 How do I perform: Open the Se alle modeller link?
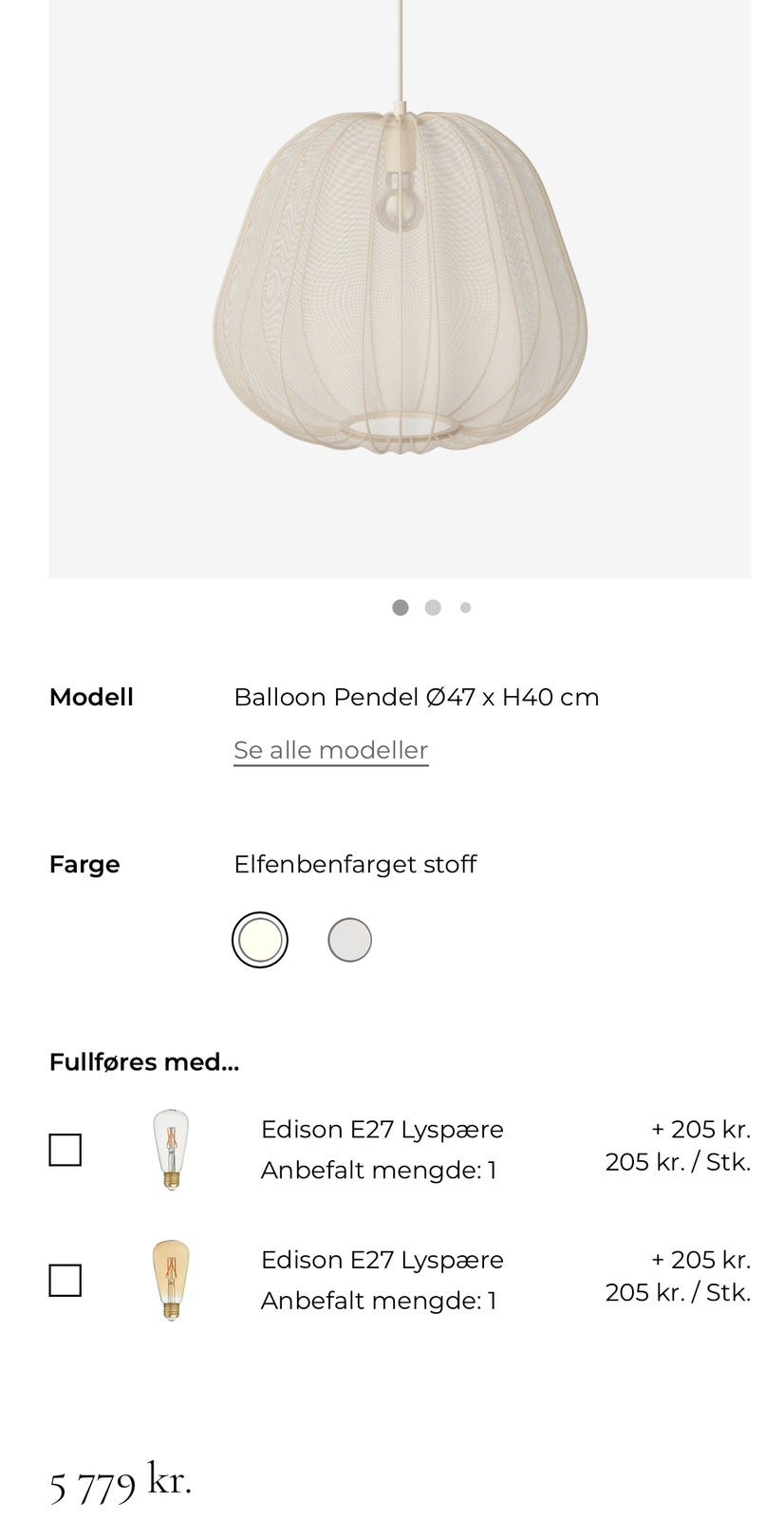(330, 749)
